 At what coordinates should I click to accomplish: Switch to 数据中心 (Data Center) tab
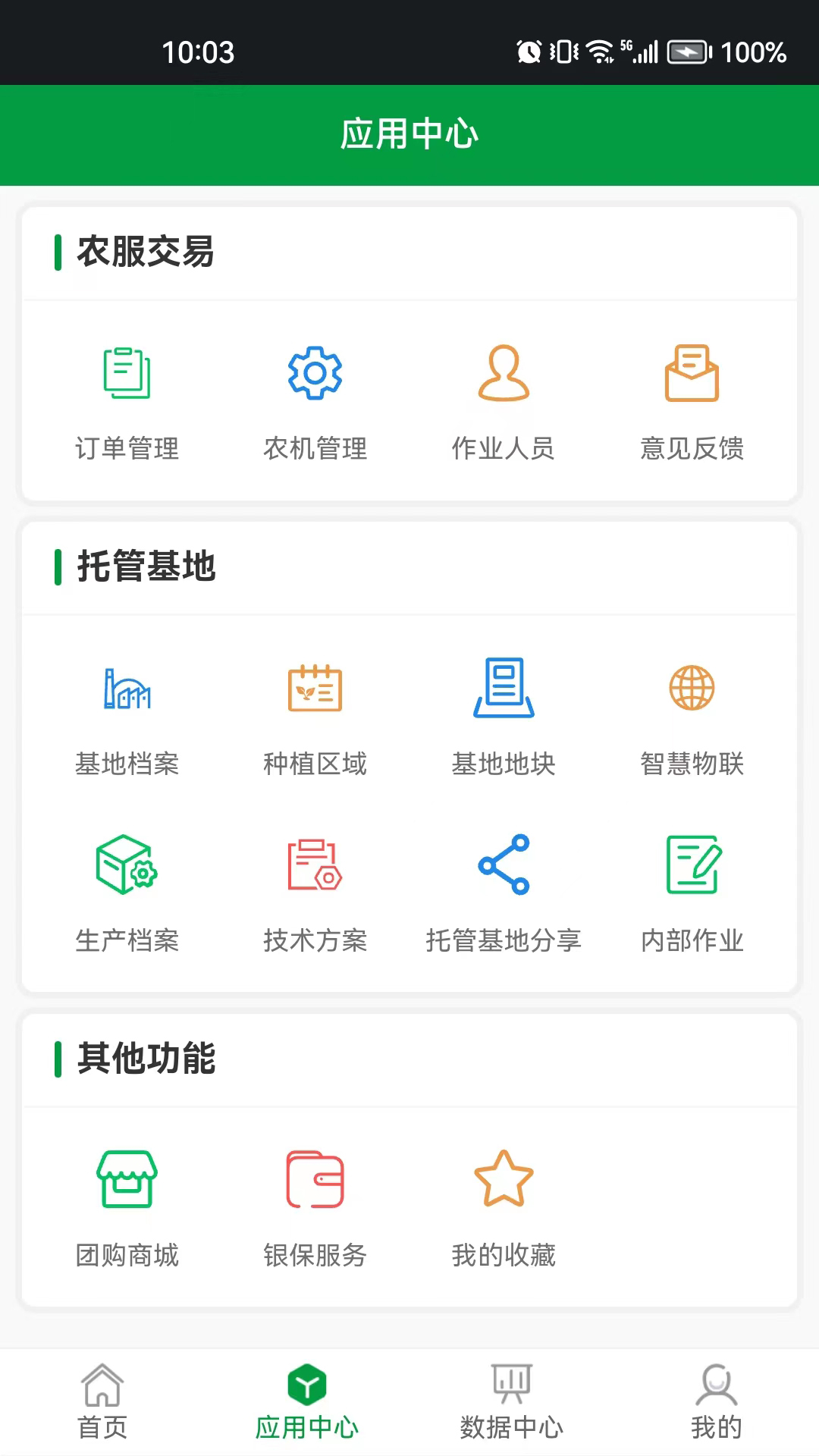510,1403
